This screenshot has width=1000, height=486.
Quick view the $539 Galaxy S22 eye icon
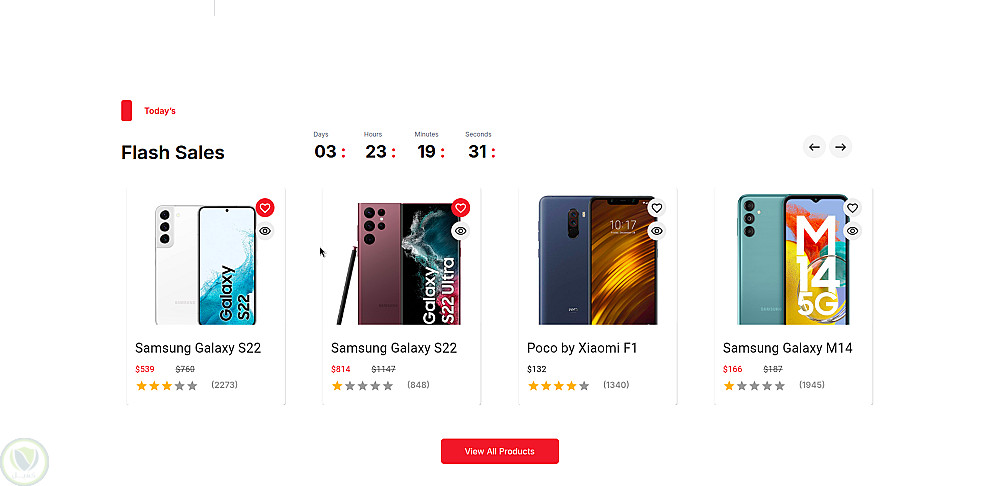click(265, 231)
